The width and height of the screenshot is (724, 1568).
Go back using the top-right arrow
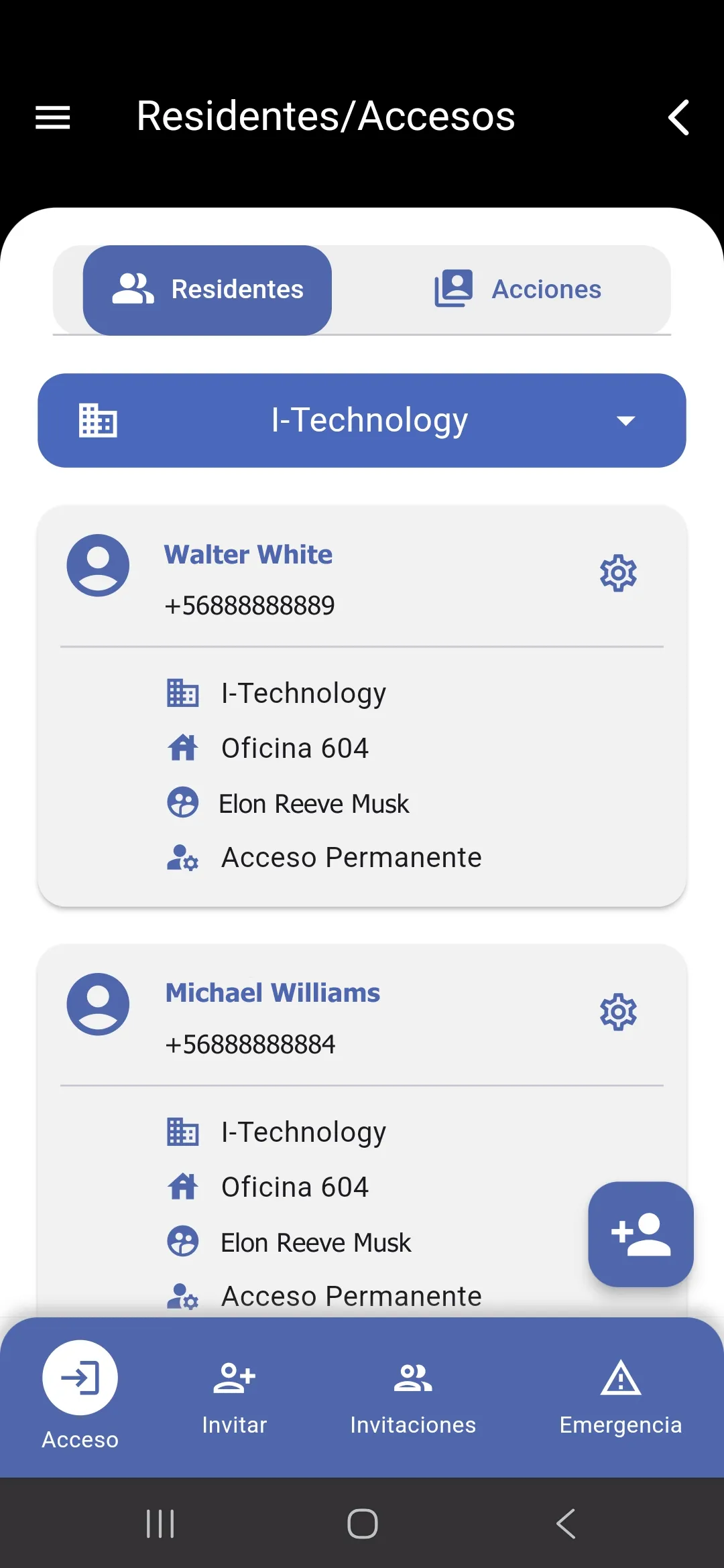click(x=678, y=117)
